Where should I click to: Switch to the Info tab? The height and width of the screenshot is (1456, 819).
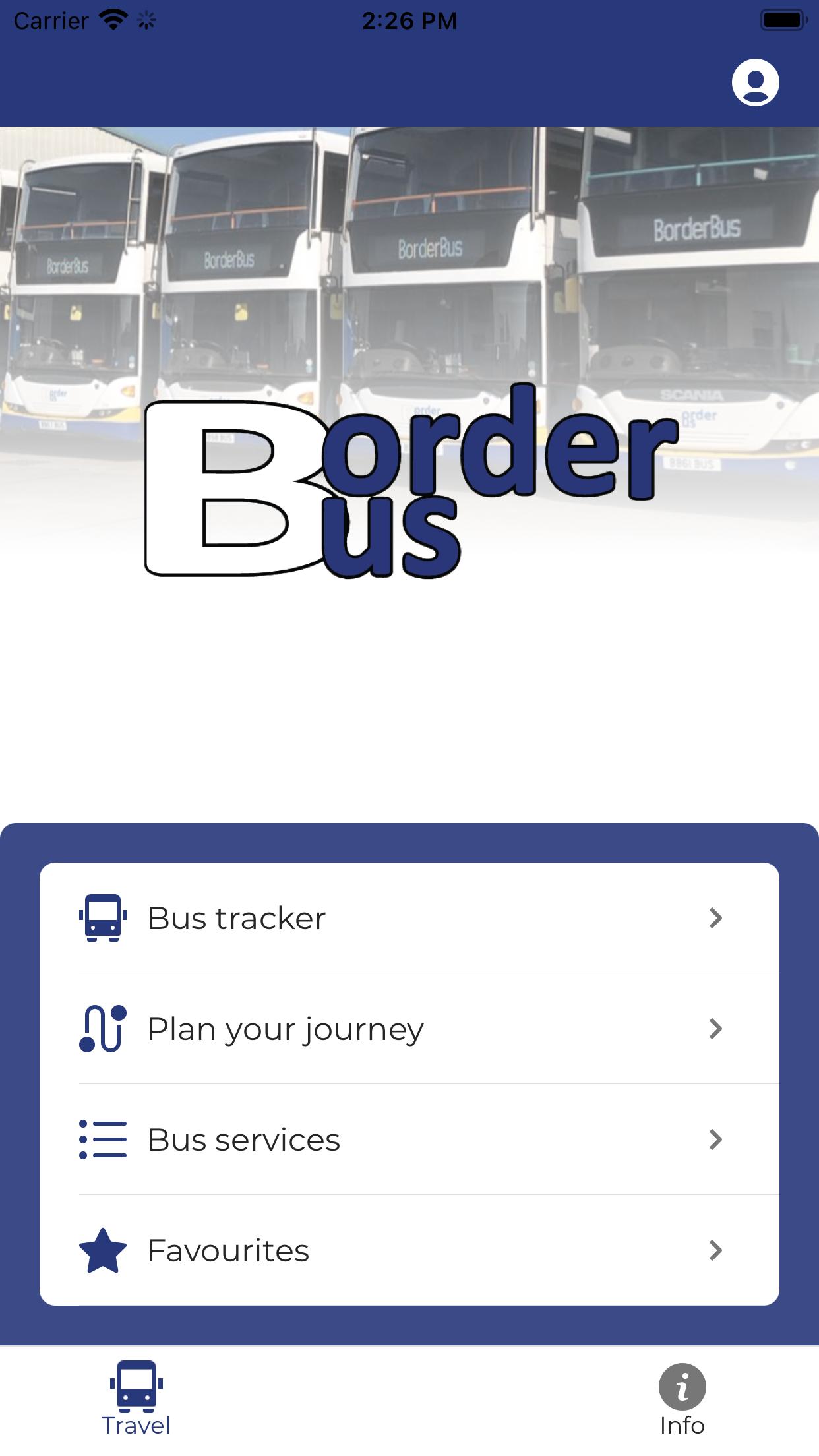[x=682, y=1401]
